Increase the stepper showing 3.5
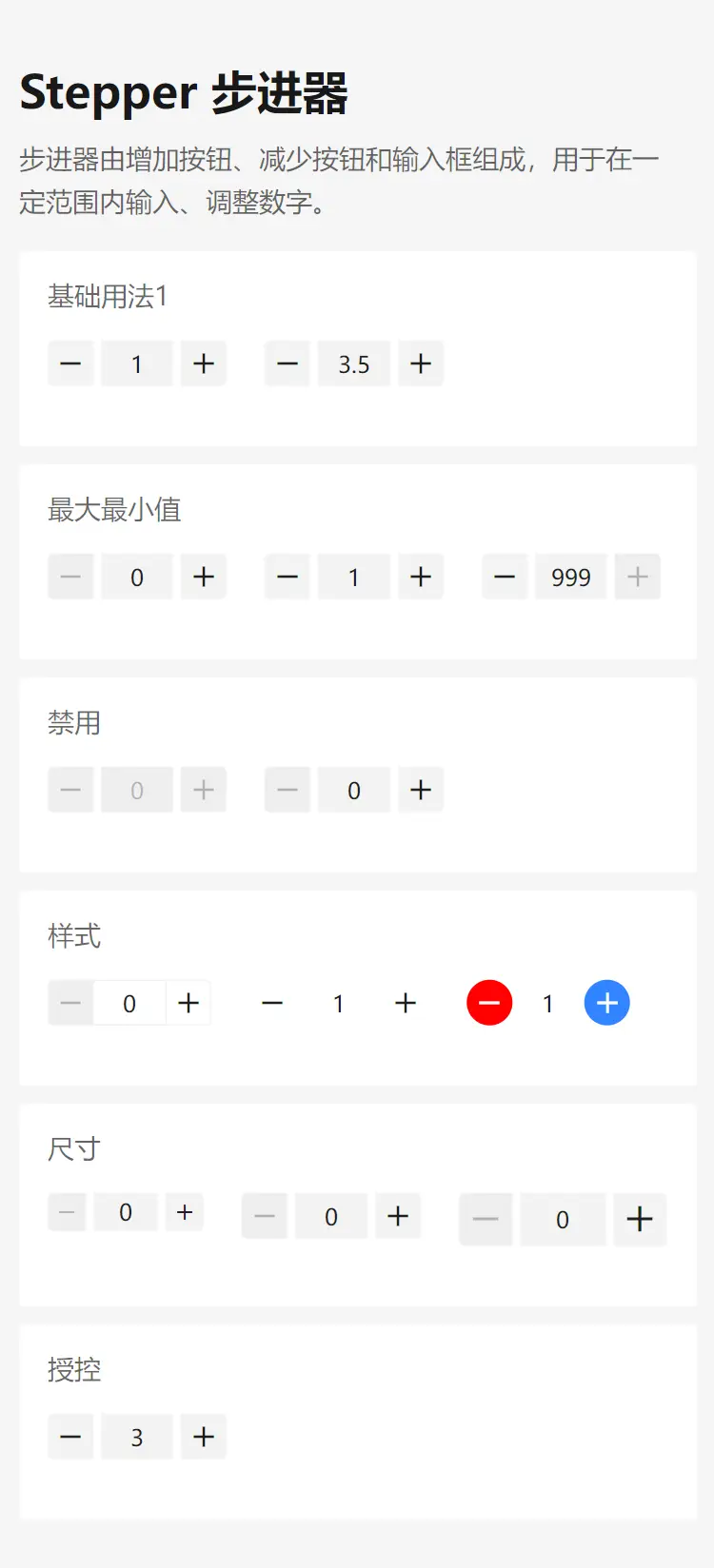 (x=421, y=363)
